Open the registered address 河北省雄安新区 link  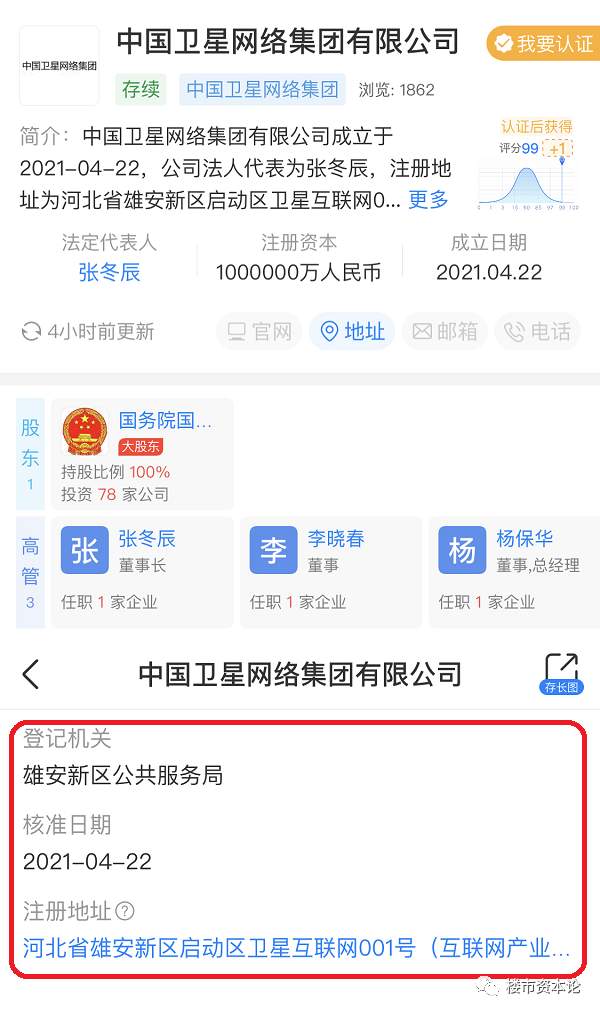pyautogui.click(x=296, y=948)
